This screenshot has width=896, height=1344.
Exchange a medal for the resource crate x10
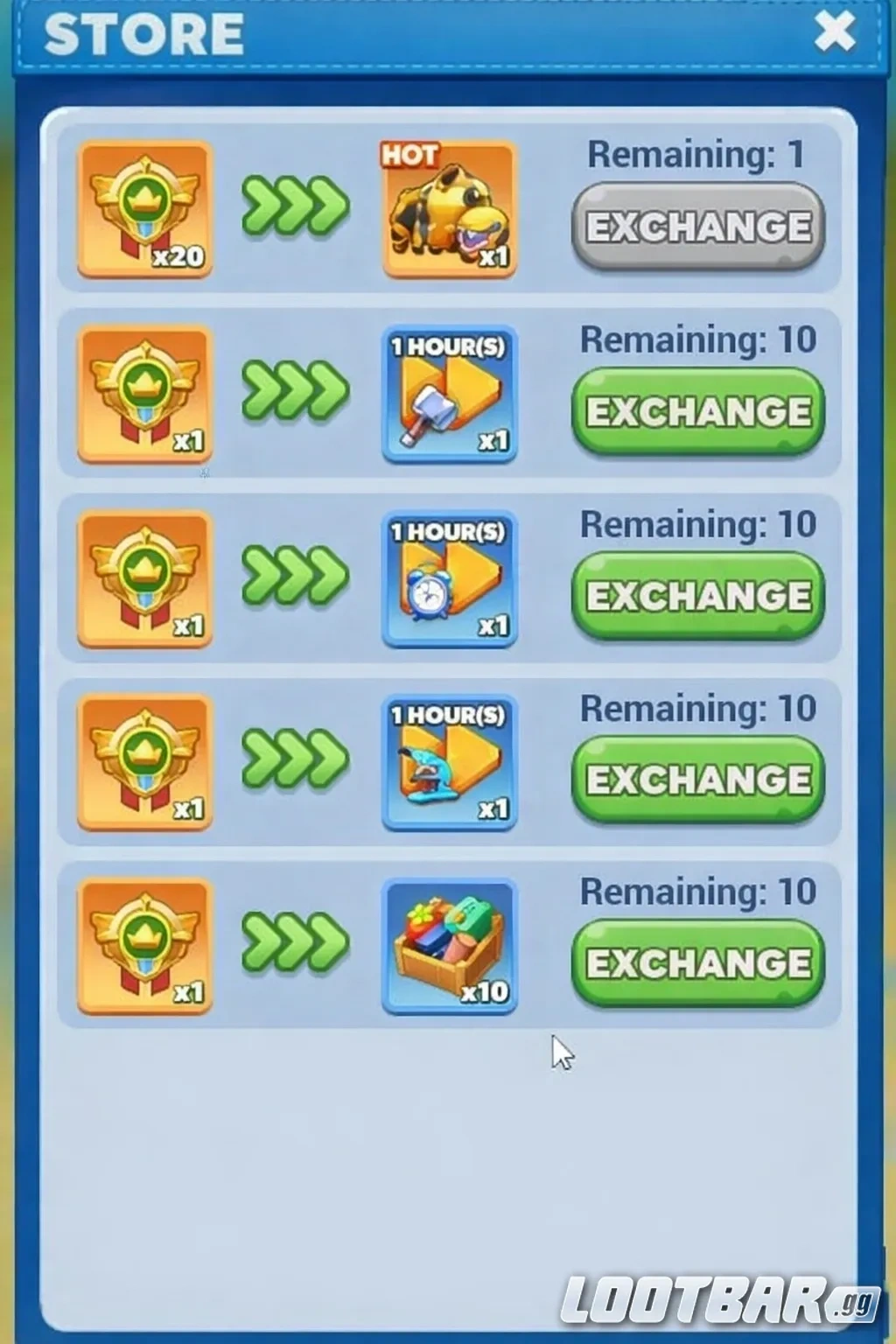[697, 963]
